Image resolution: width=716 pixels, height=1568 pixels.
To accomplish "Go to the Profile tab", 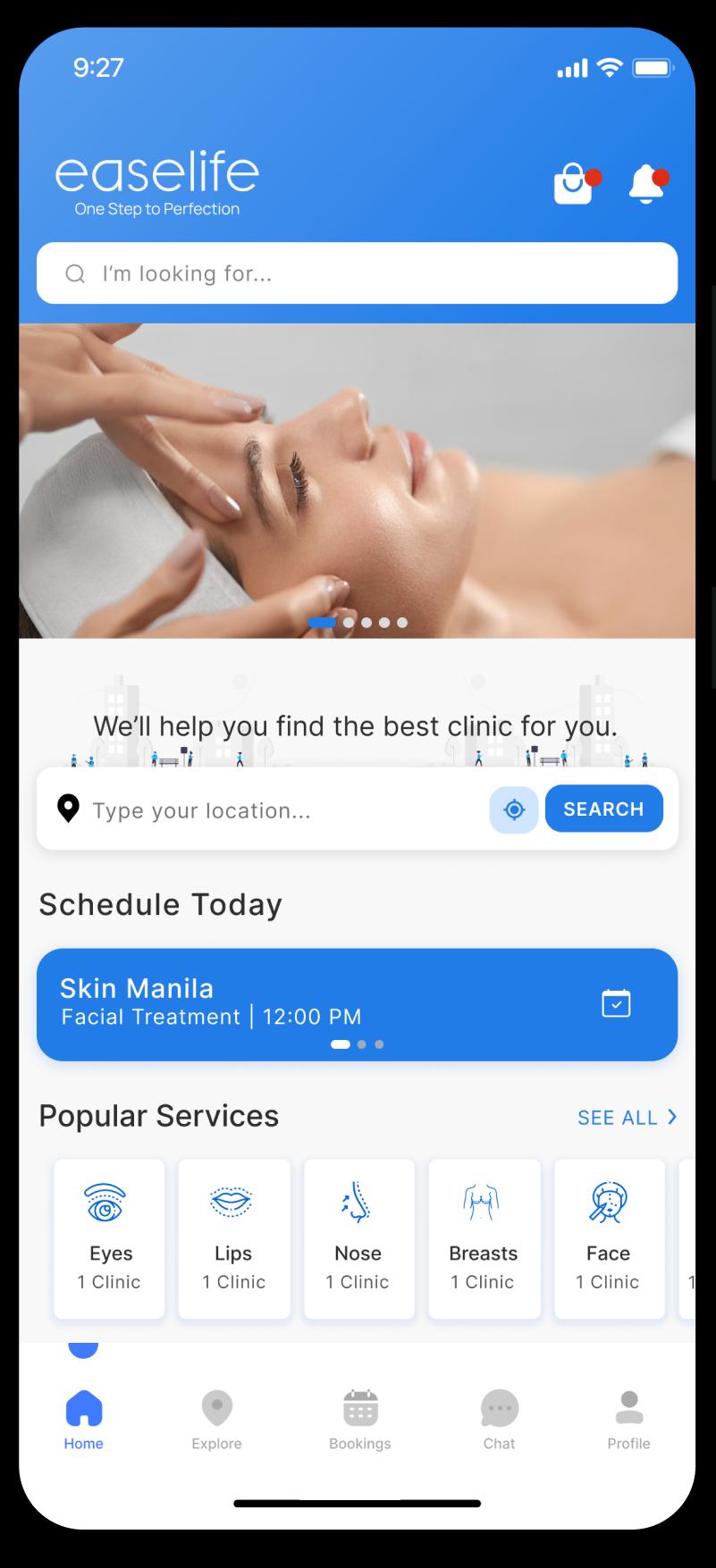I will click(x=628, y=1419).
